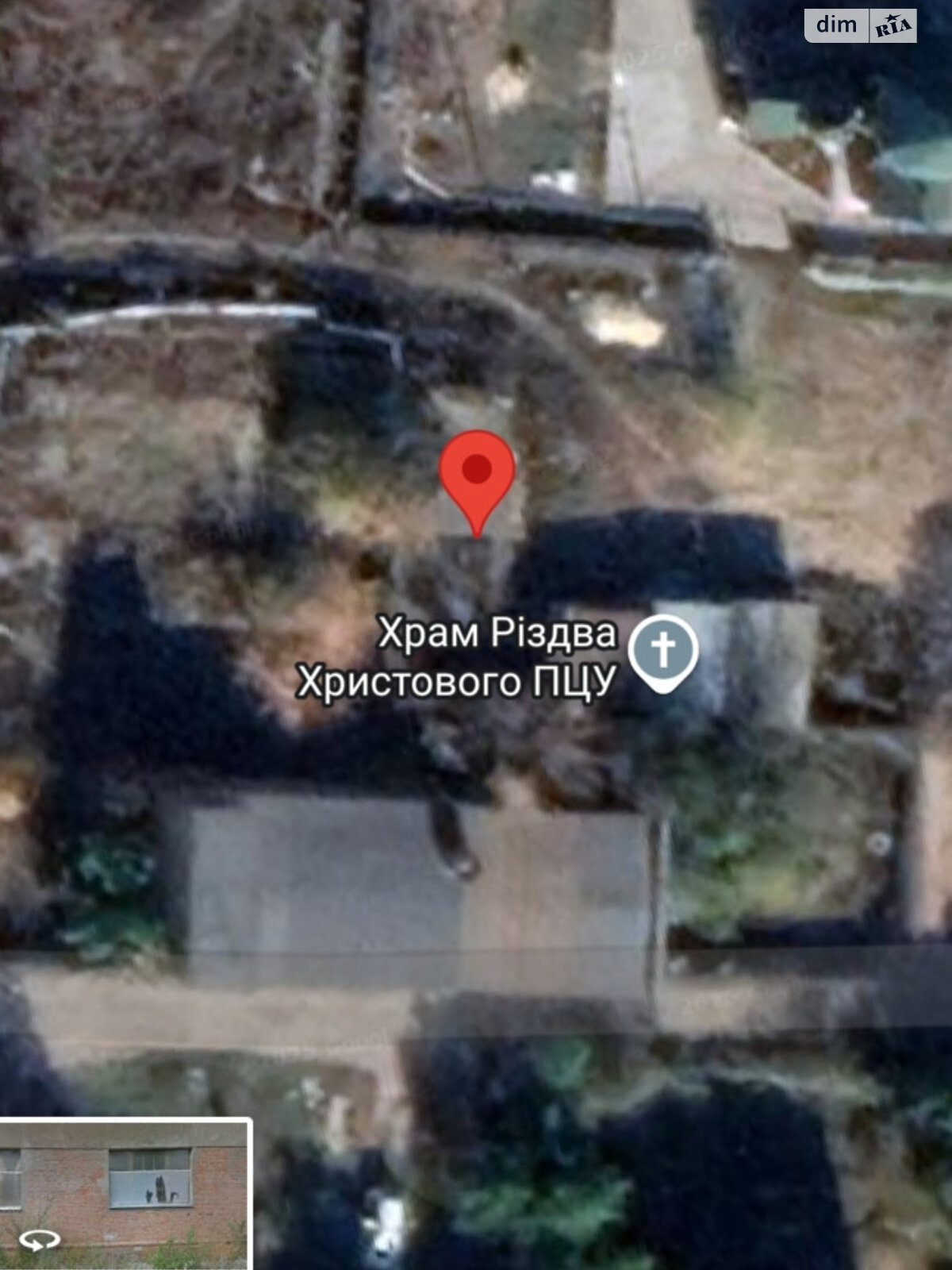The height and width of the screenshot is (1270, 952).
Task: Tap the Храм Різдва Христового ПЦУ church marker
Action: [663, 651]
